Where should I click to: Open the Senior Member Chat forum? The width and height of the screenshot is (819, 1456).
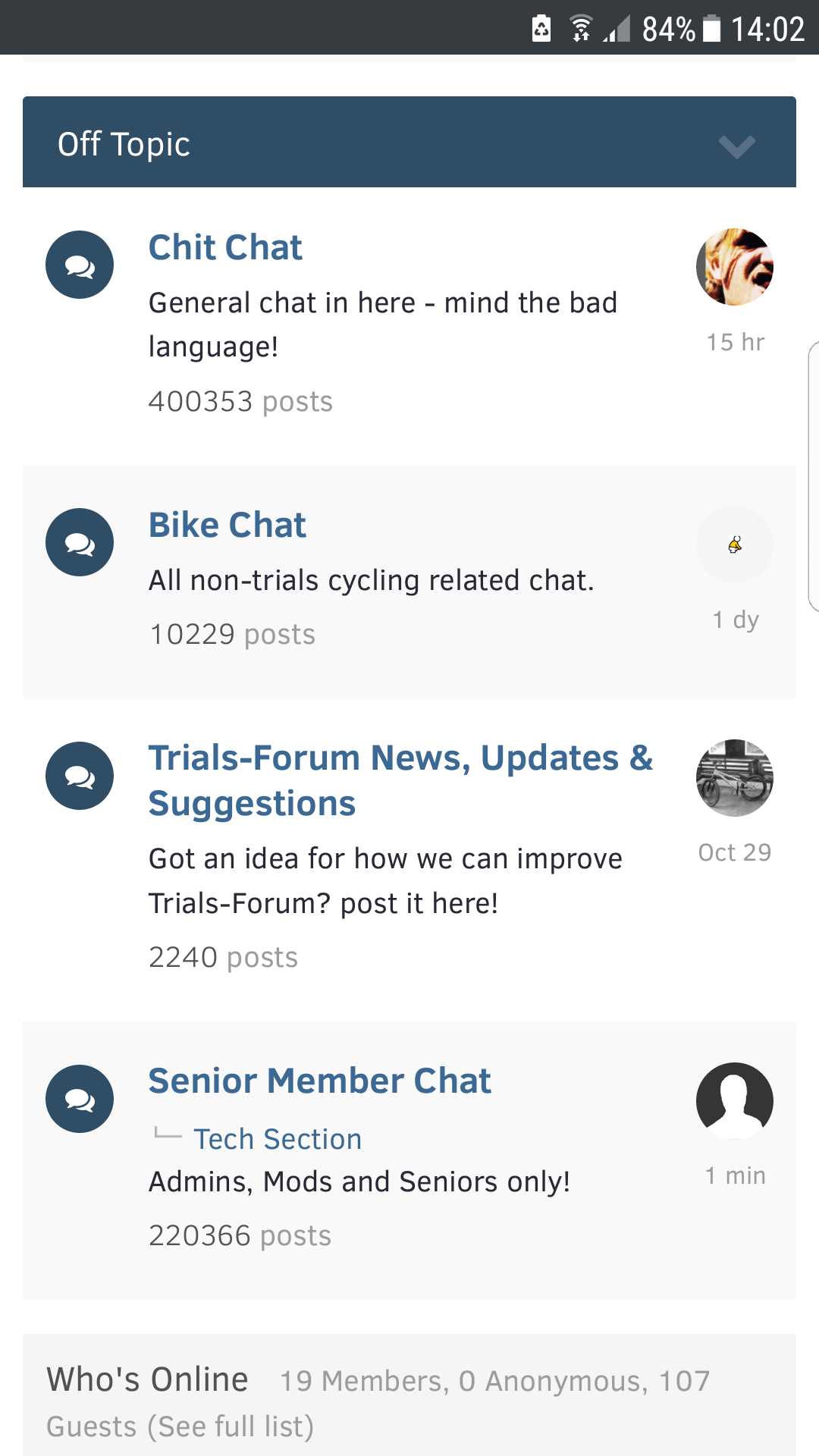tap(319, 1081)
